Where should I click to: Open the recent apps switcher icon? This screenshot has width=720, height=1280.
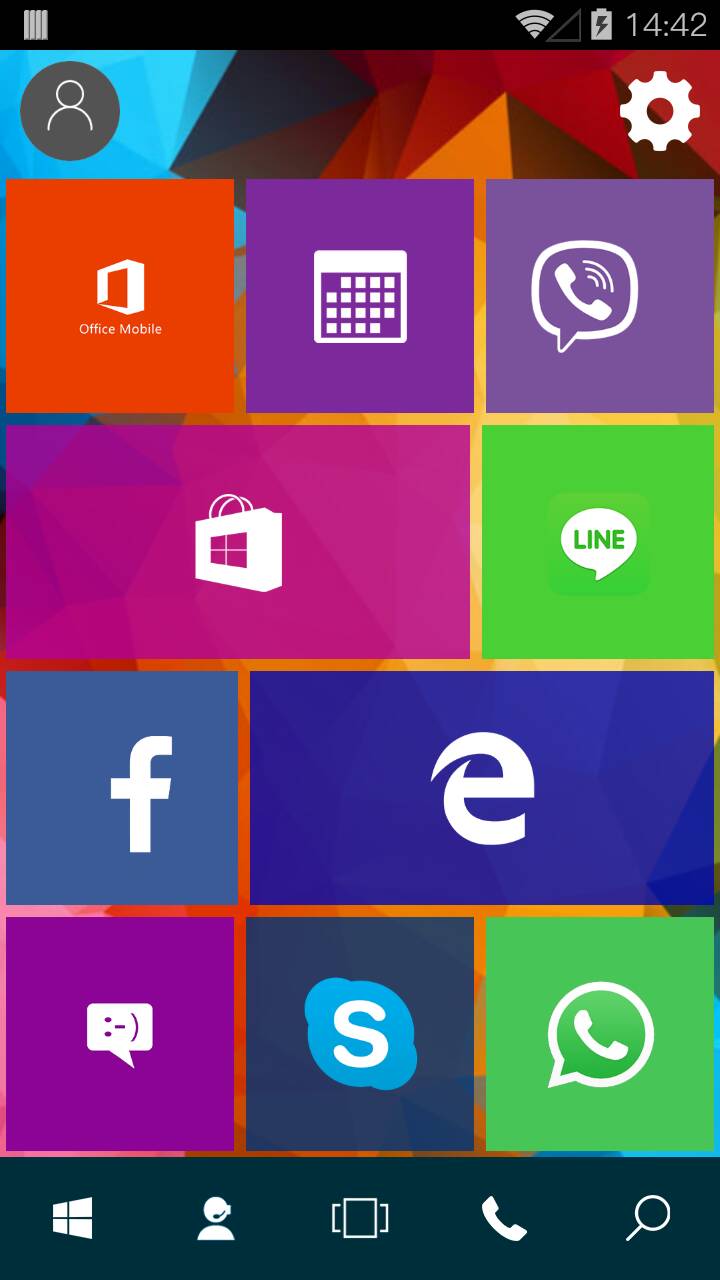tap(360, 1218)
